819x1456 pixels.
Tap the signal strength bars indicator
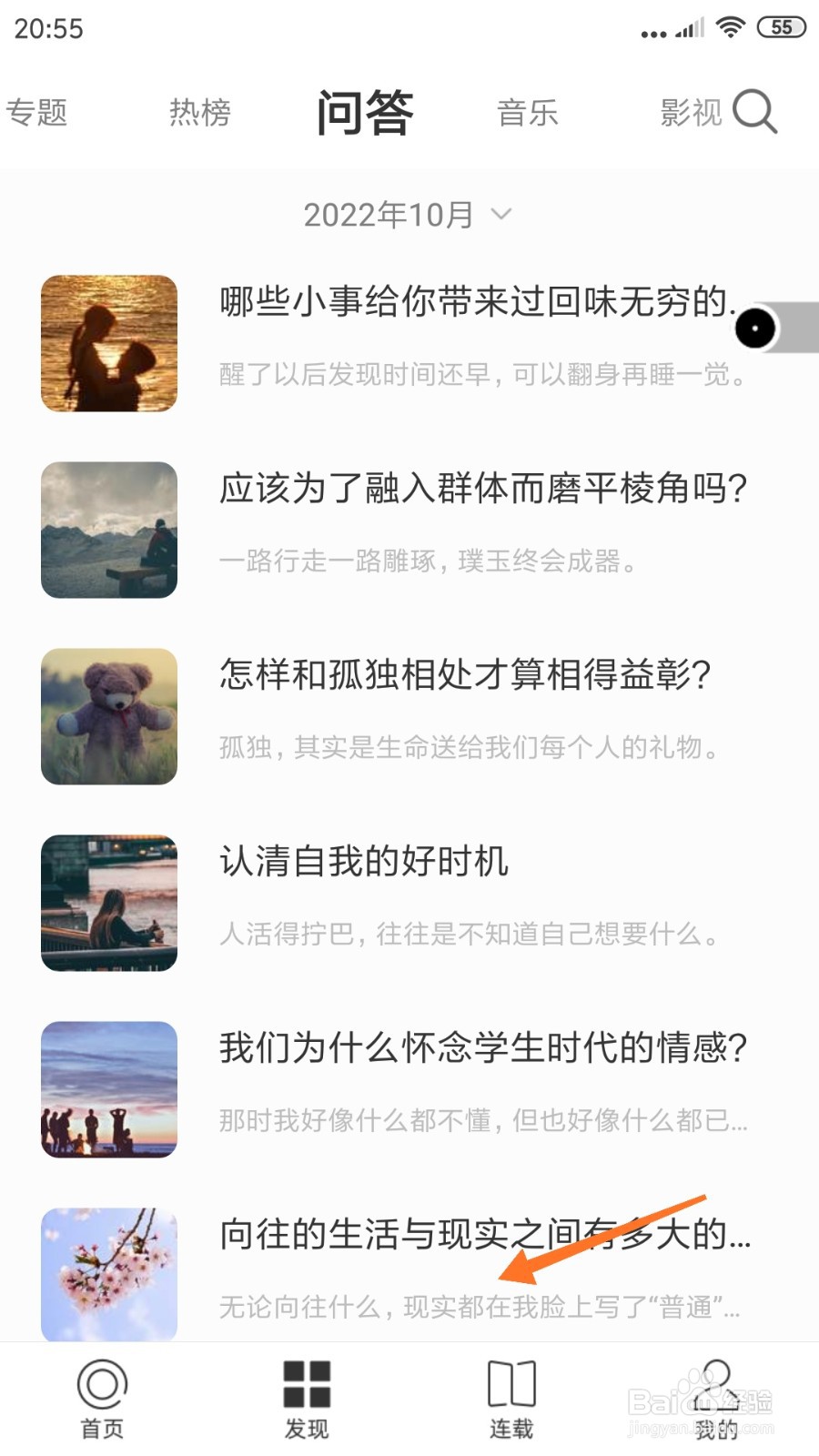(689, 26)
